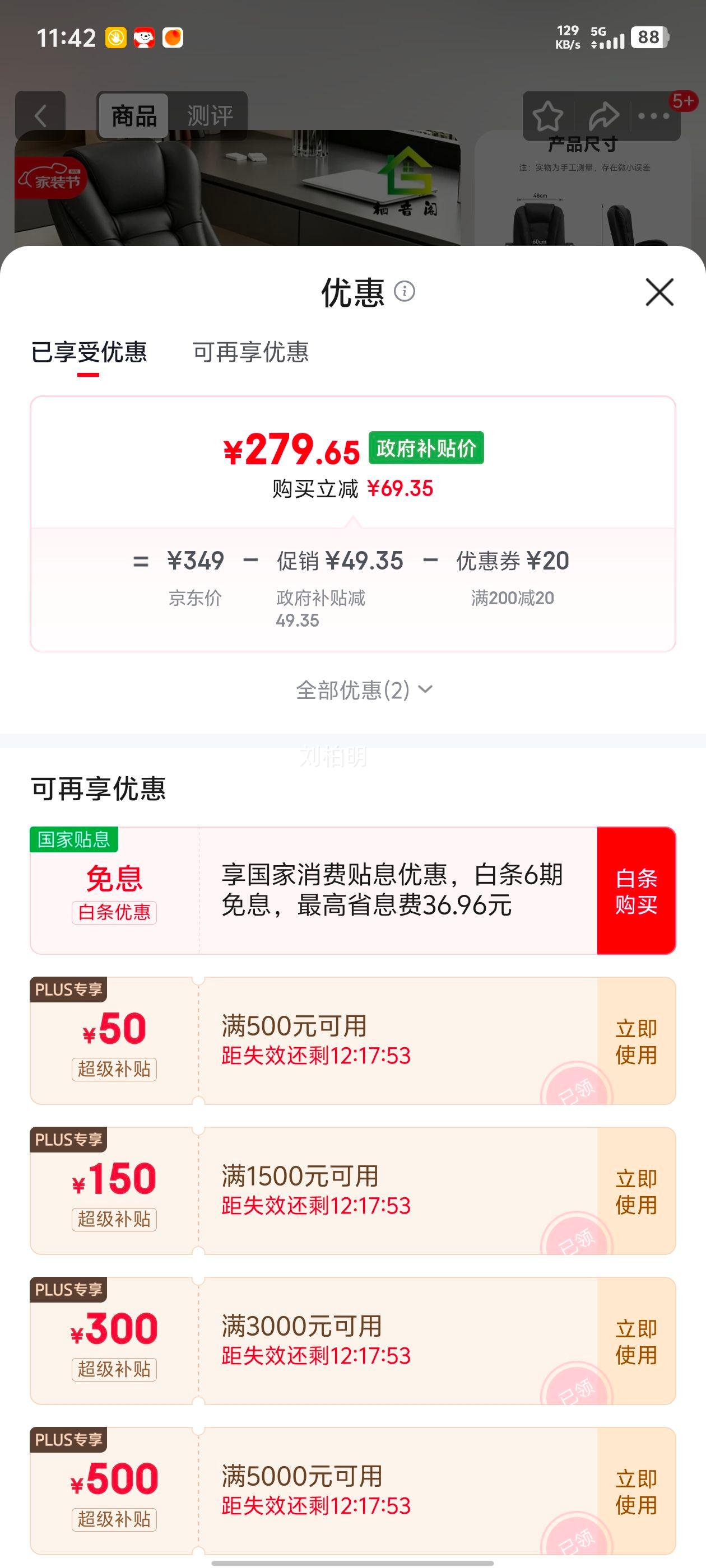Tap the JD app icon in the status bar
The height and width of the screenshot is (1568, 706).
coord(144,37)
